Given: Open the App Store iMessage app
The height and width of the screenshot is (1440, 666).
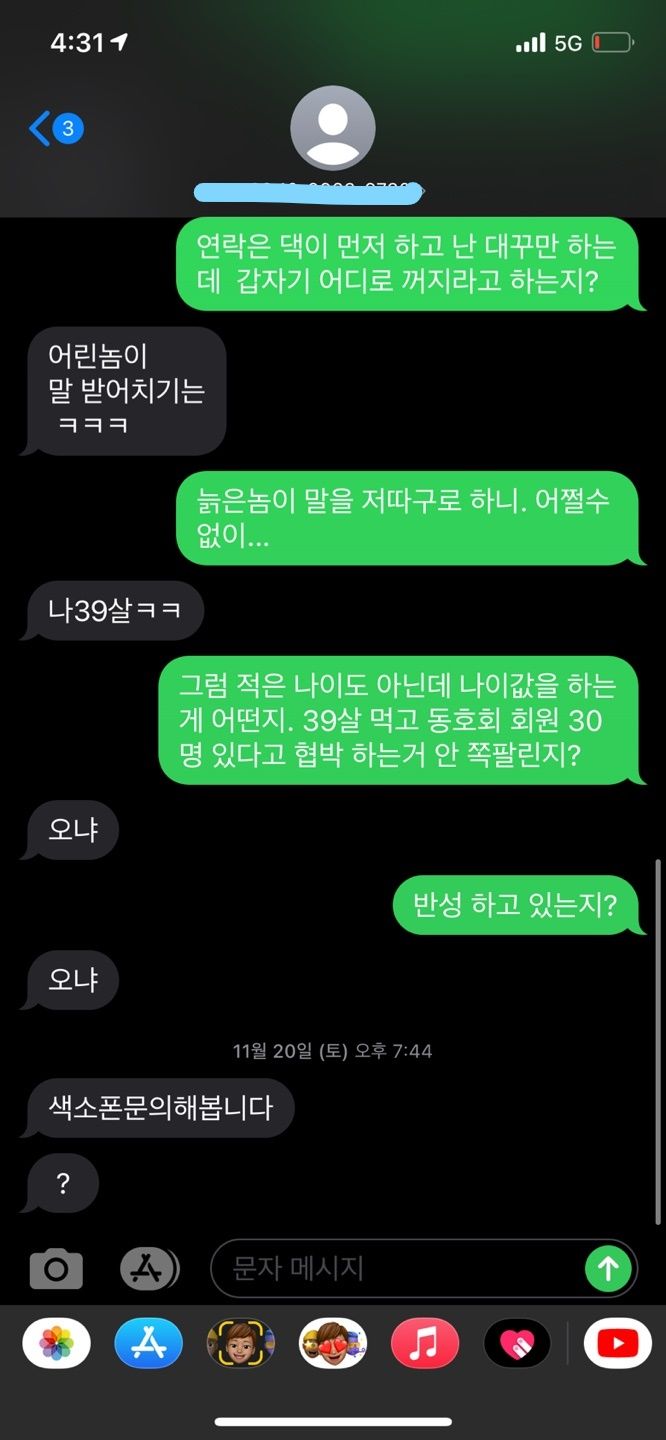Looking at the screenshot, I should pos(148,1343).
